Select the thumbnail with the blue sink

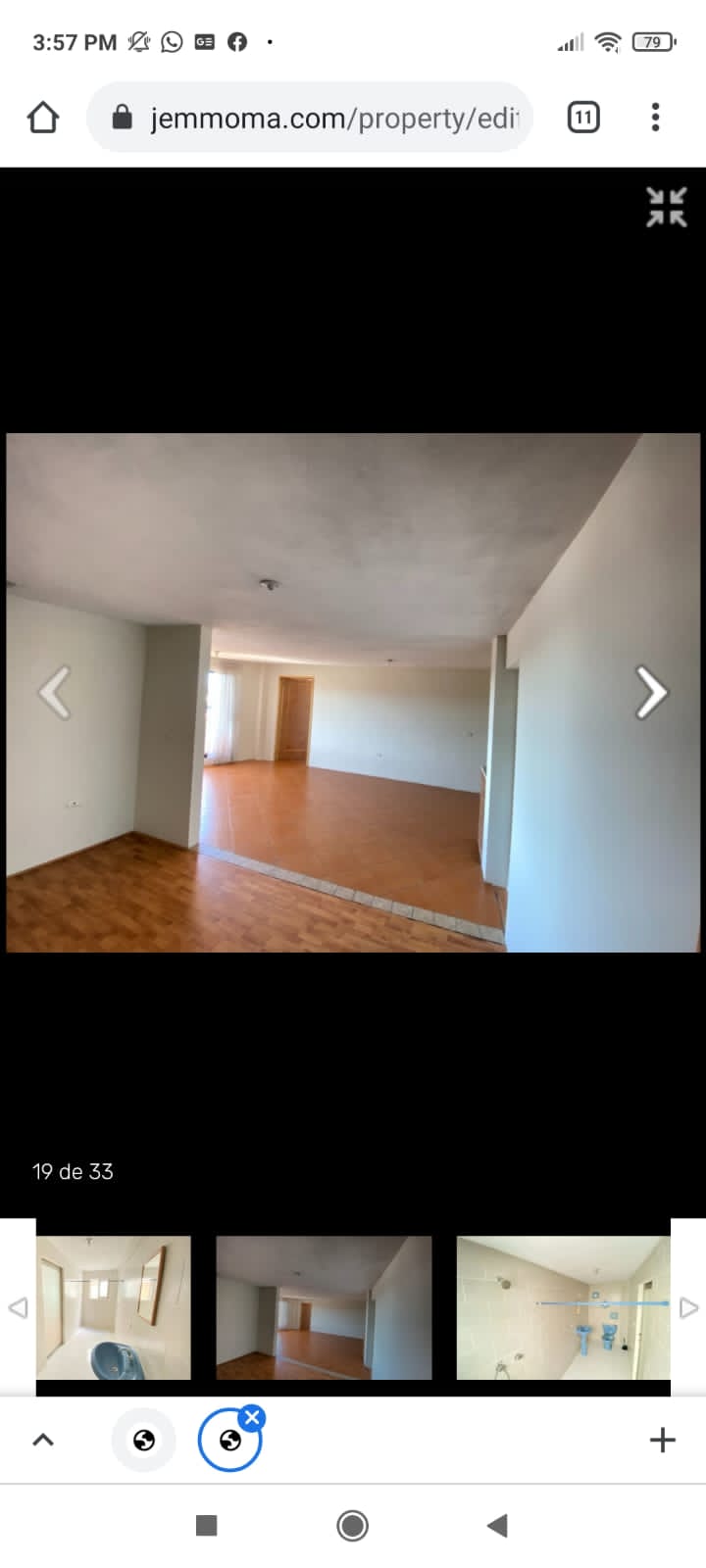tap(114, 1307)
